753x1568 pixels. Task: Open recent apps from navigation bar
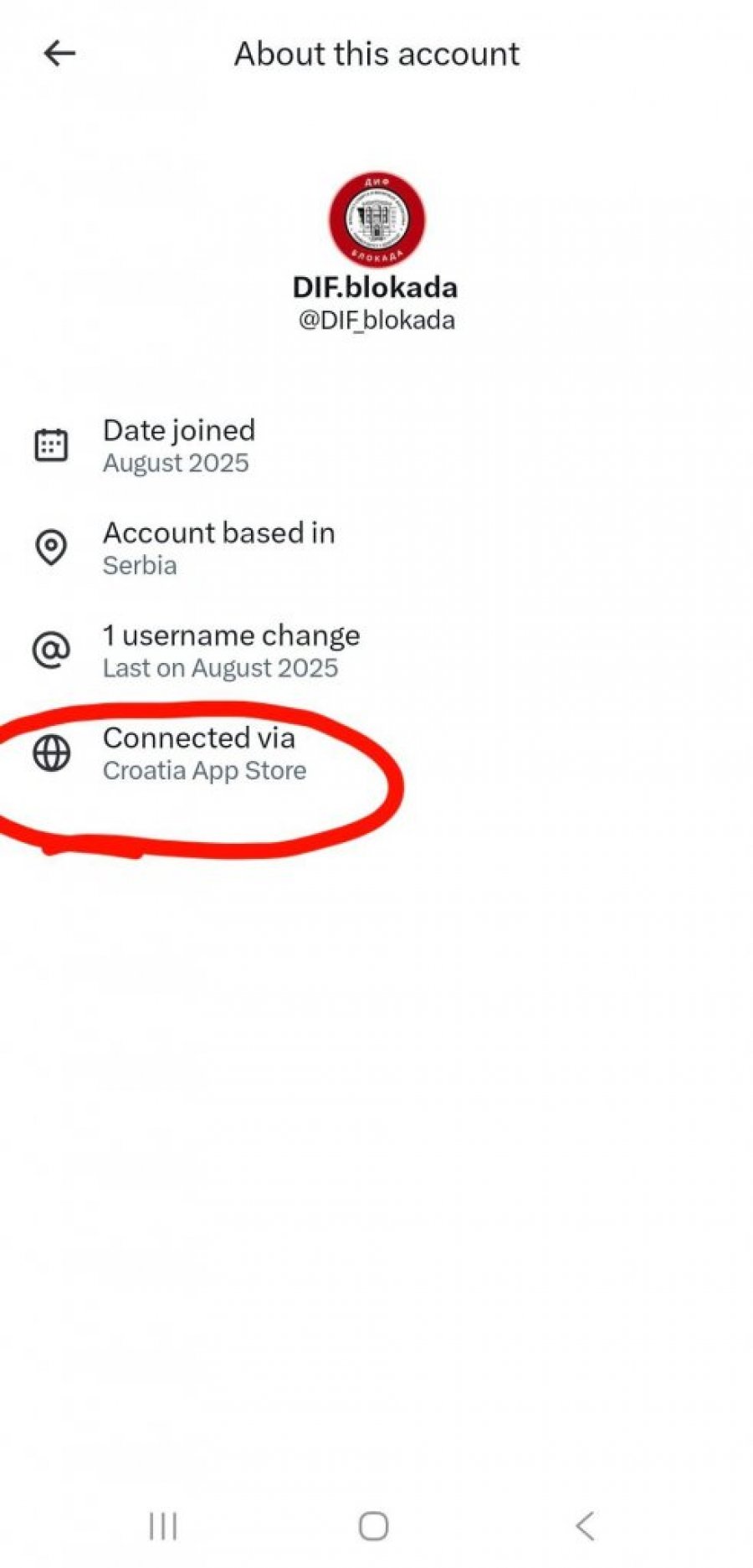click(163, 1525)
